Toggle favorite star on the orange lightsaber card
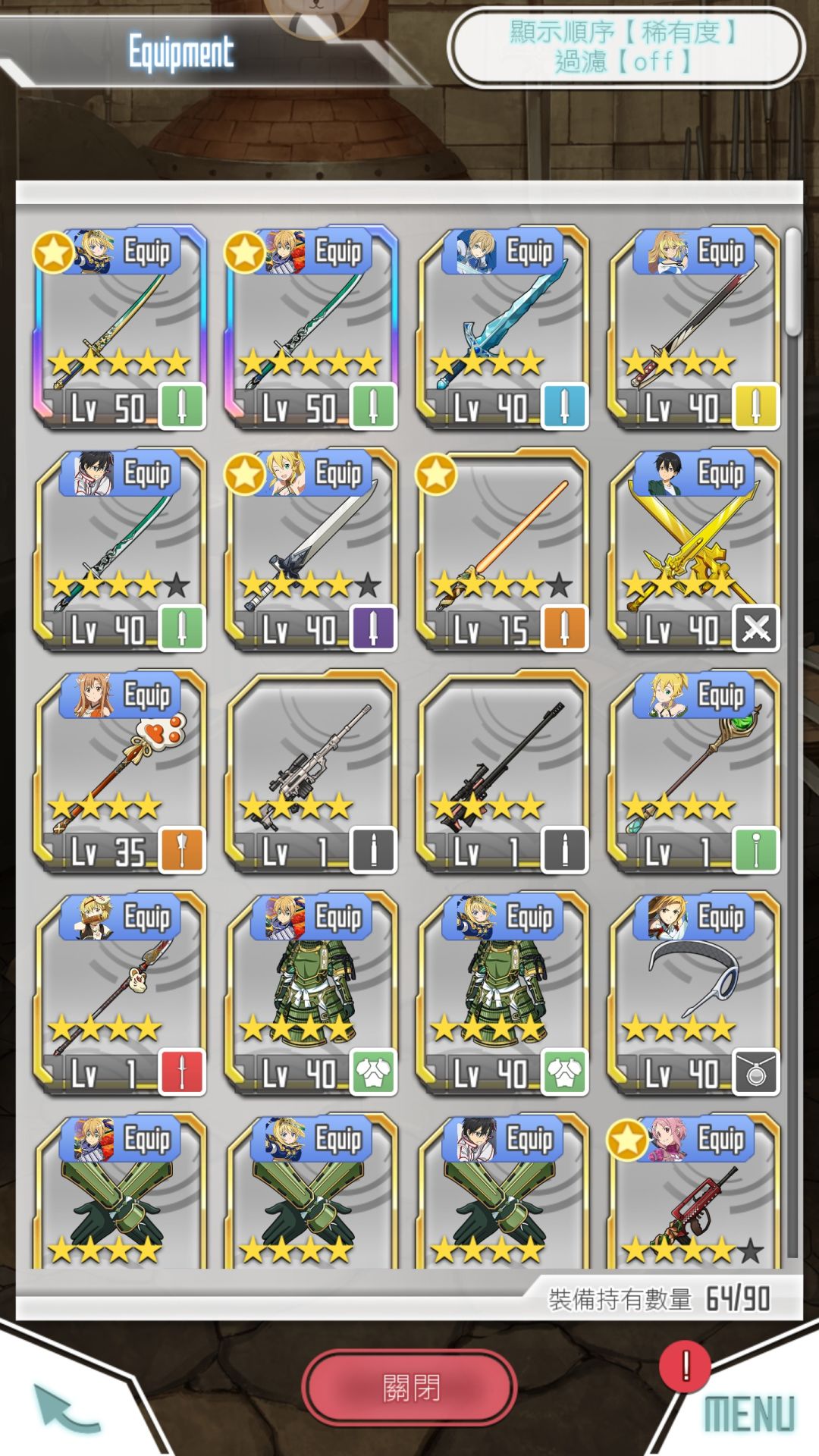 pyautogui.click(x=435, y=474)
